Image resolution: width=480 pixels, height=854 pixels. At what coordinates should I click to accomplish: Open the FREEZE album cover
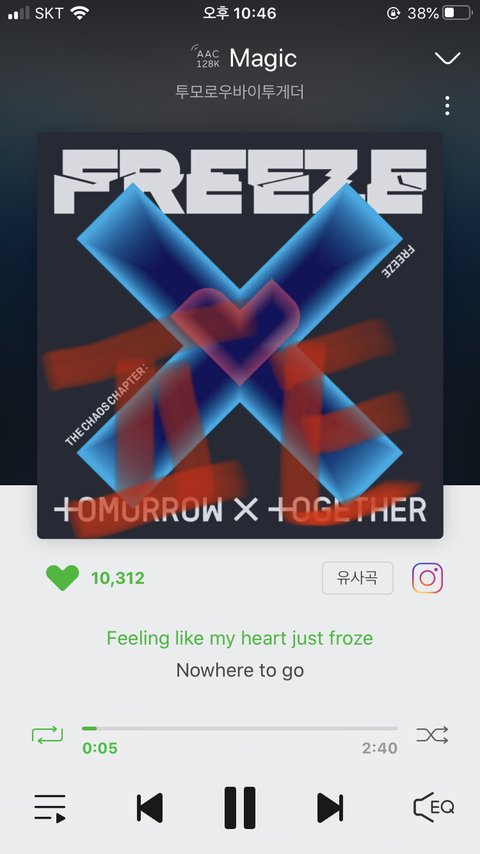click(x=240, y=336)
